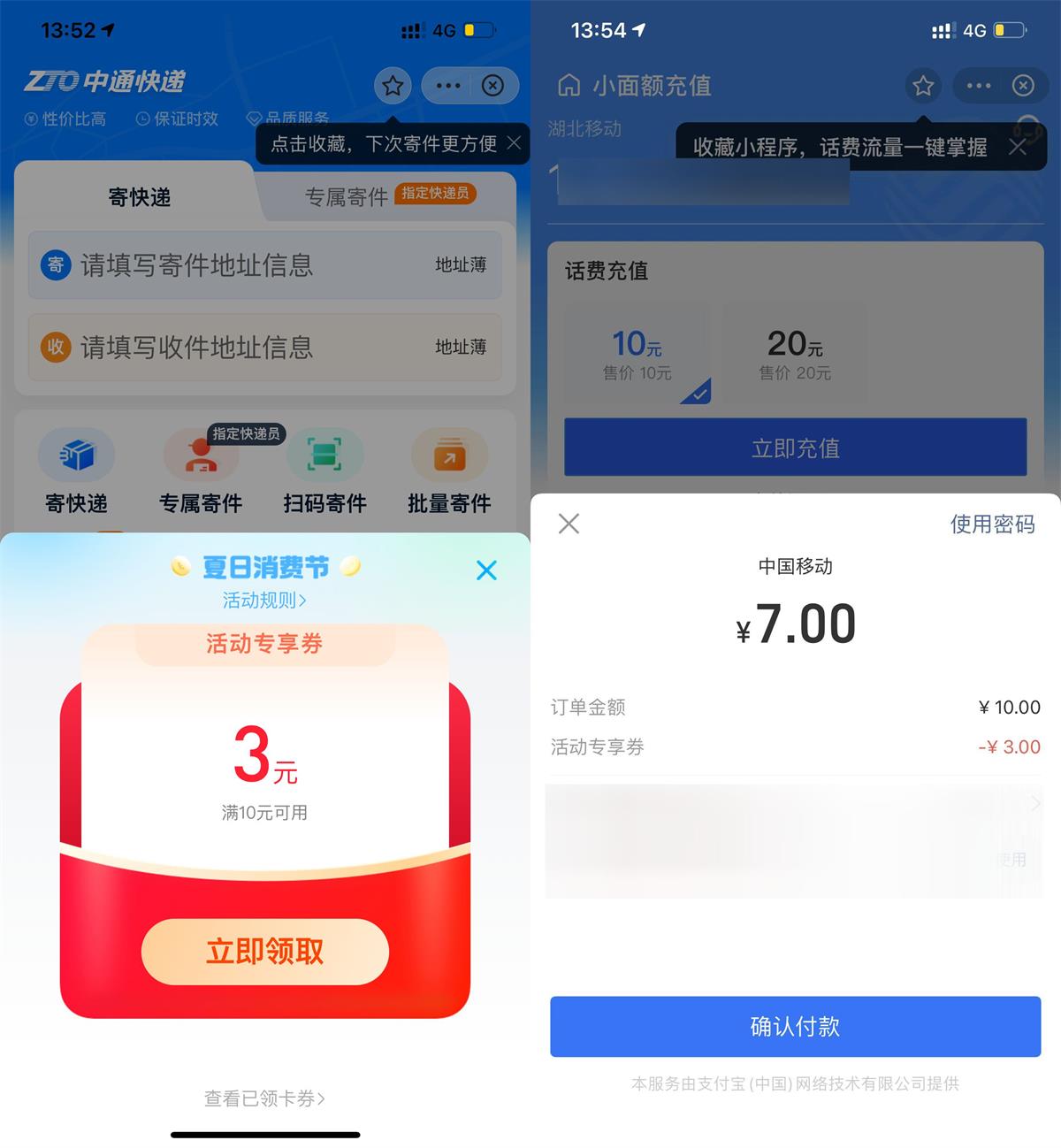Confirm payment with 确认付款

pyautogui.click(x=795, y=1026)
